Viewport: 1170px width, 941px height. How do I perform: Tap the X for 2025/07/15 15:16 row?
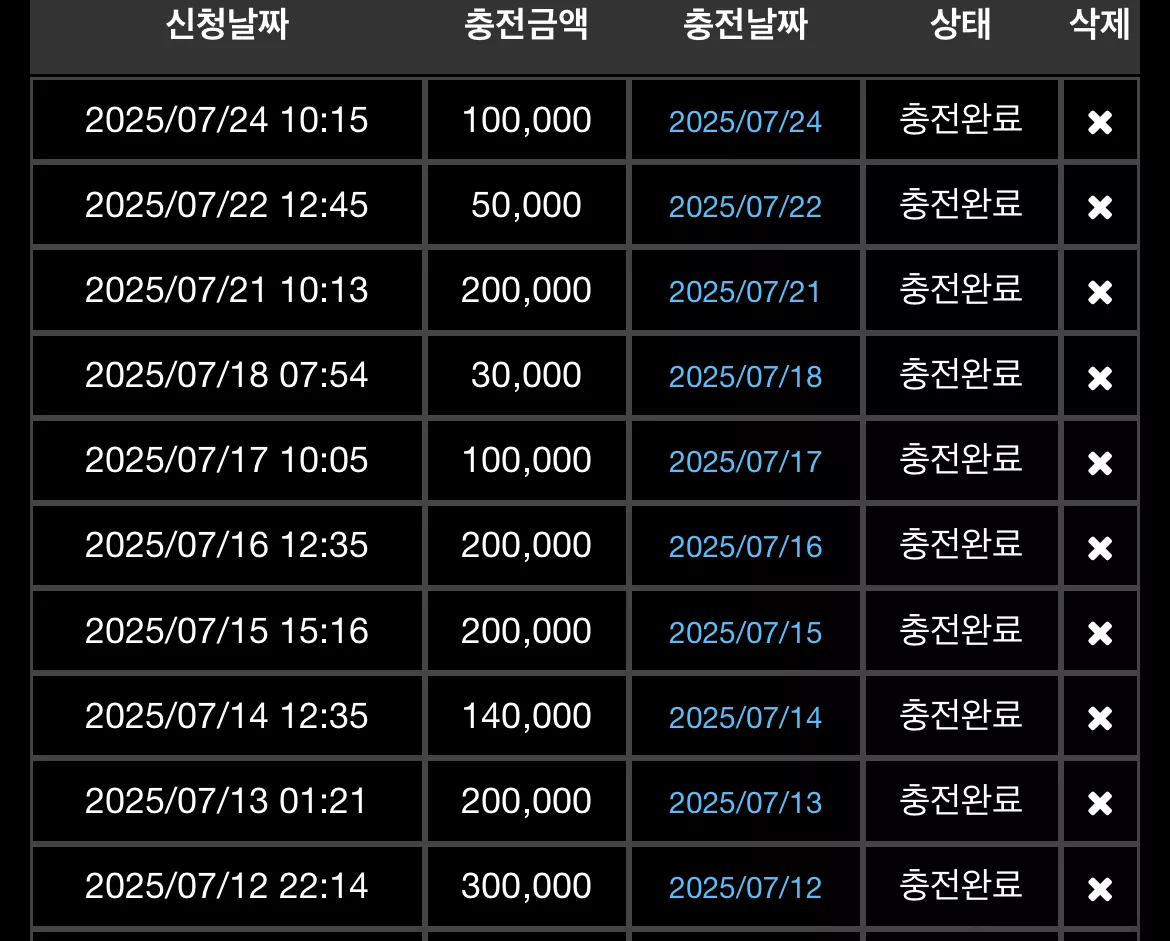coord(1100,633)
